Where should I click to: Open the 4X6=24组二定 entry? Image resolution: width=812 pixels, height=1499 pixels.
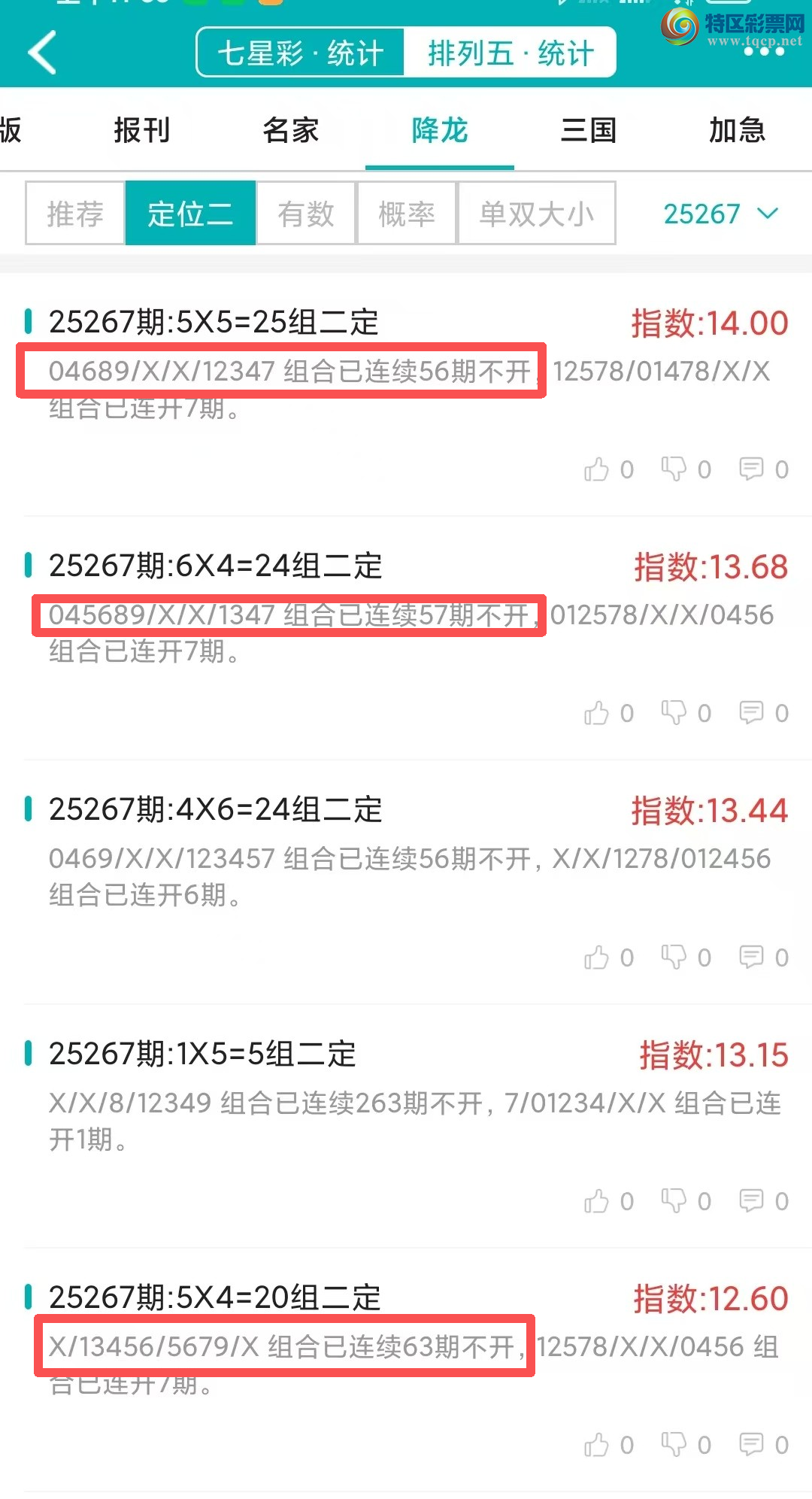click(215, 810)
